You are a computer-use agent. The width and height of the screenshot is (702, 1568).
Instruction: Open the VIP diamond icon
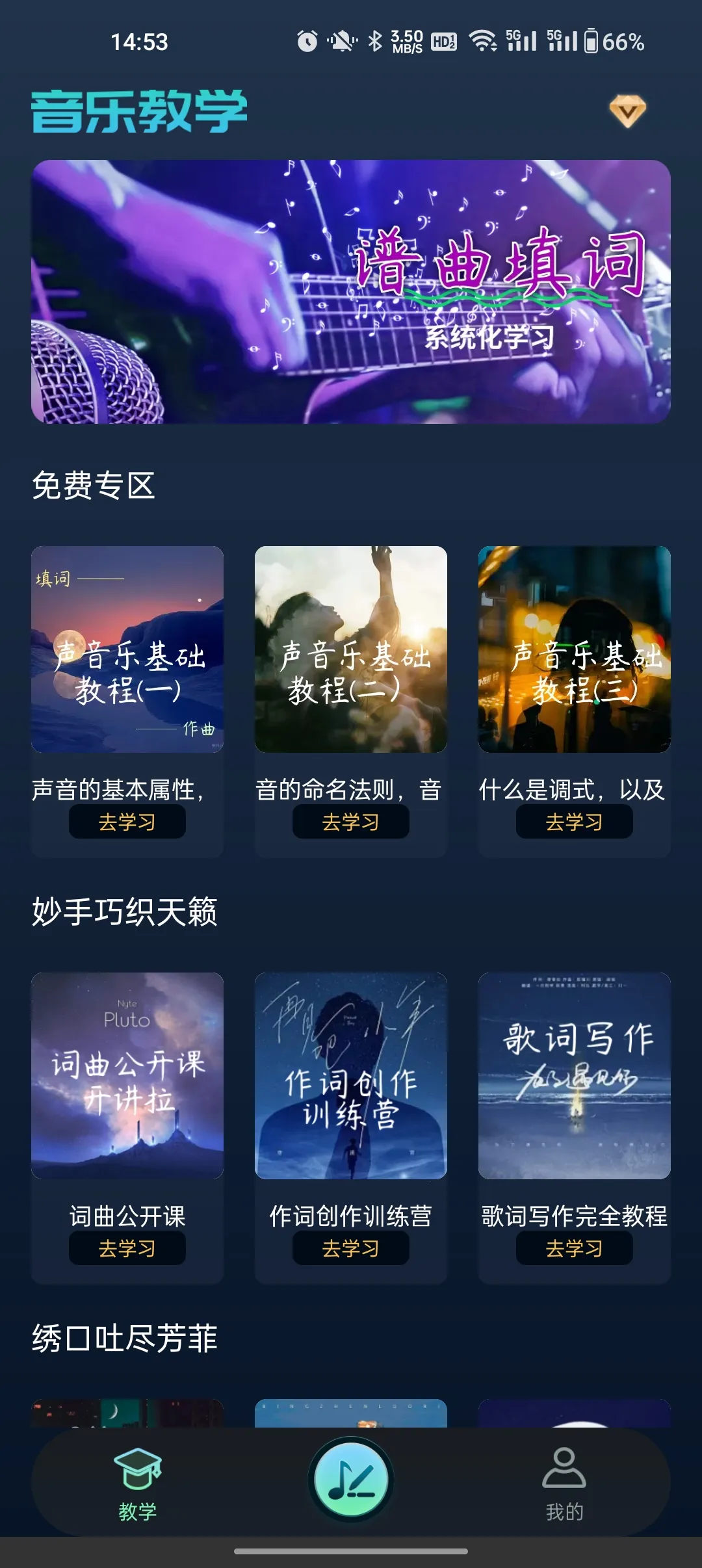click(x=627, y=111)
